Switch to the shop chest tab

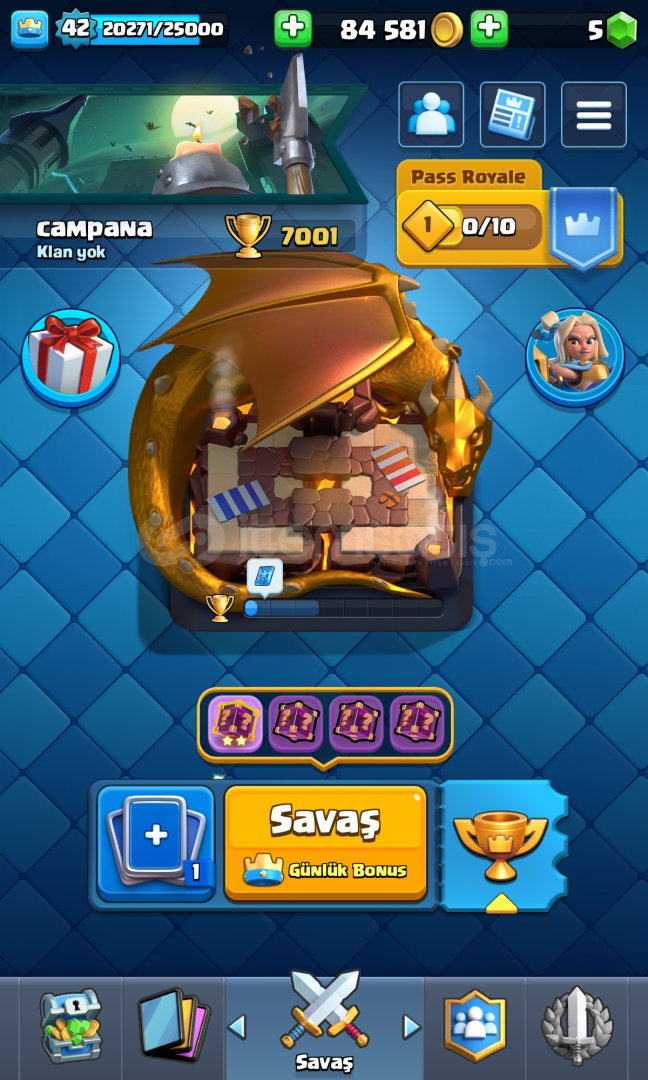pos(70,1026)
